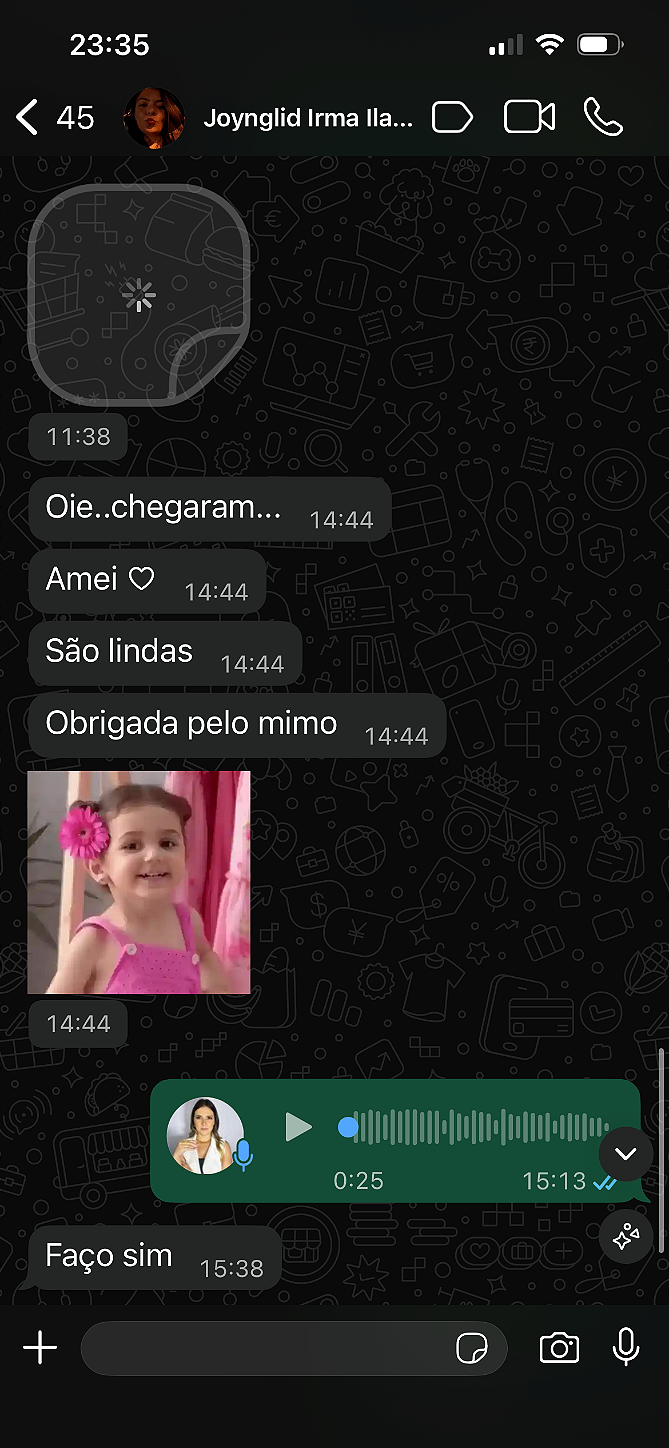Viewport: 669px width, 1448px height.
Task: Start a video call
Action: click(529, 118)
